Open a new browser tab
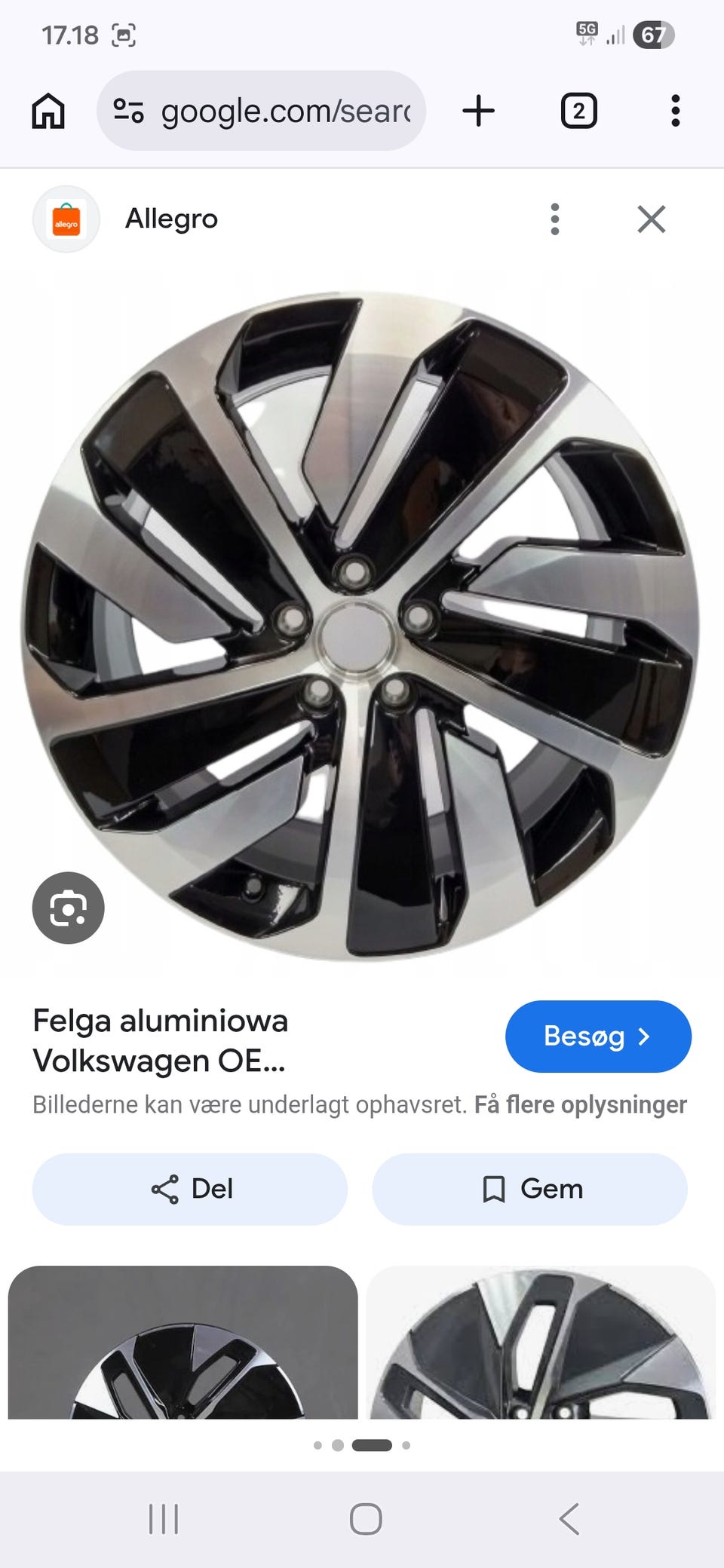 click(478, 111)
